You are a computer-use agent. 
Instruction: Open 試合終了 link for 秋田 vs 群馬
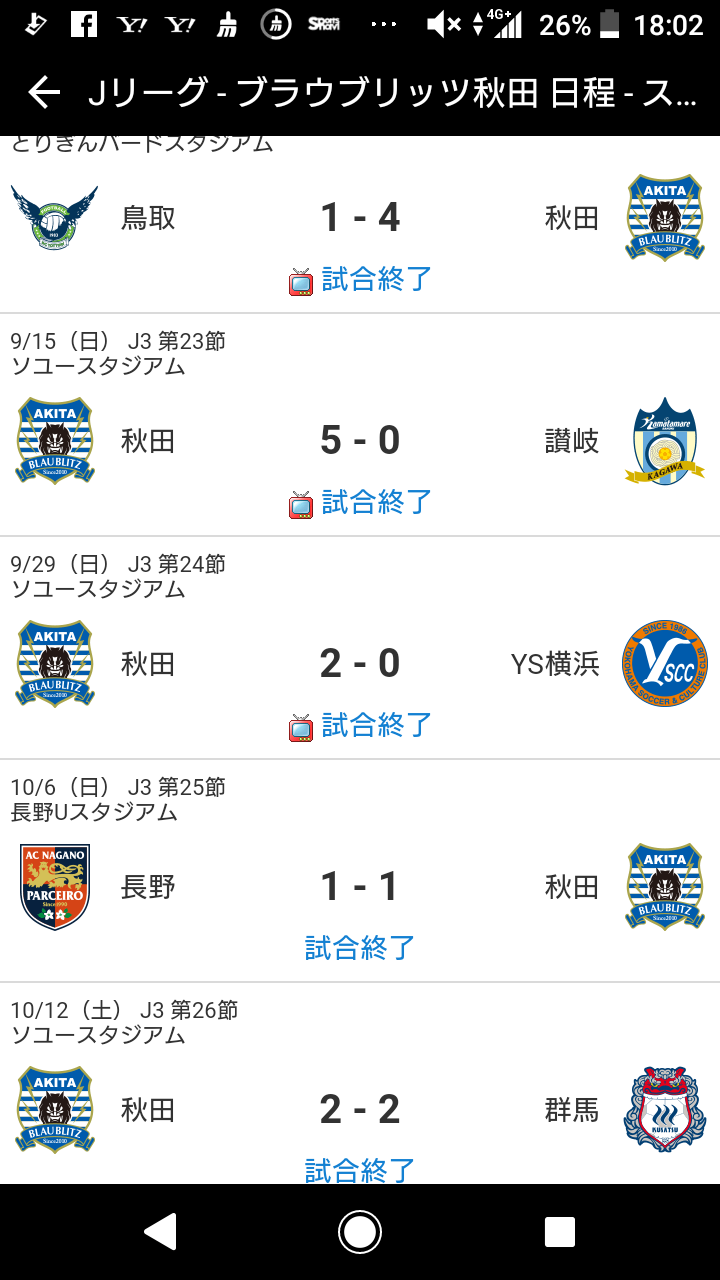tap(360, 1168)
